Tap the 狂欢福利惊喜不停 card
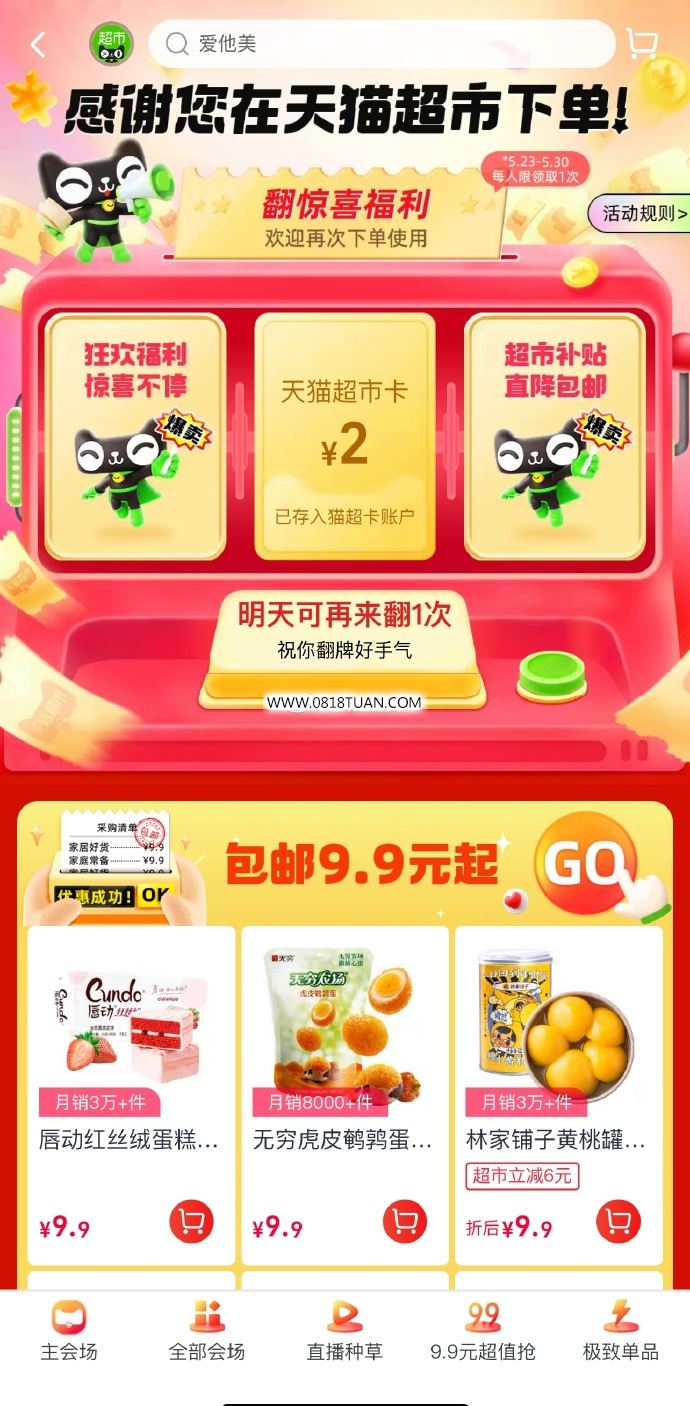 [x=135, y=437]
